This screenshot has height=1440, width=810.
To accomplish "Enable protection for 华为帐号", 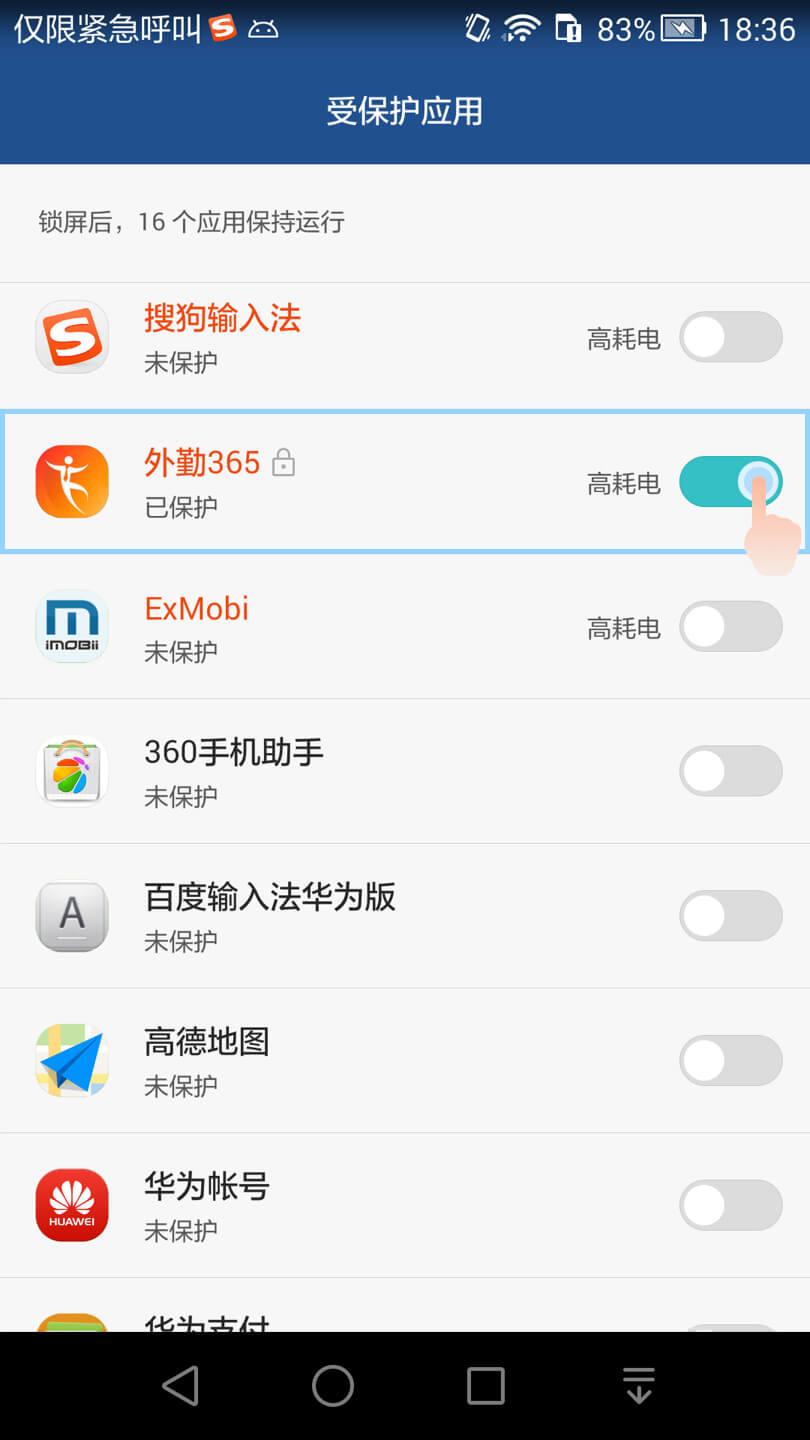I will coord(730,1205).
